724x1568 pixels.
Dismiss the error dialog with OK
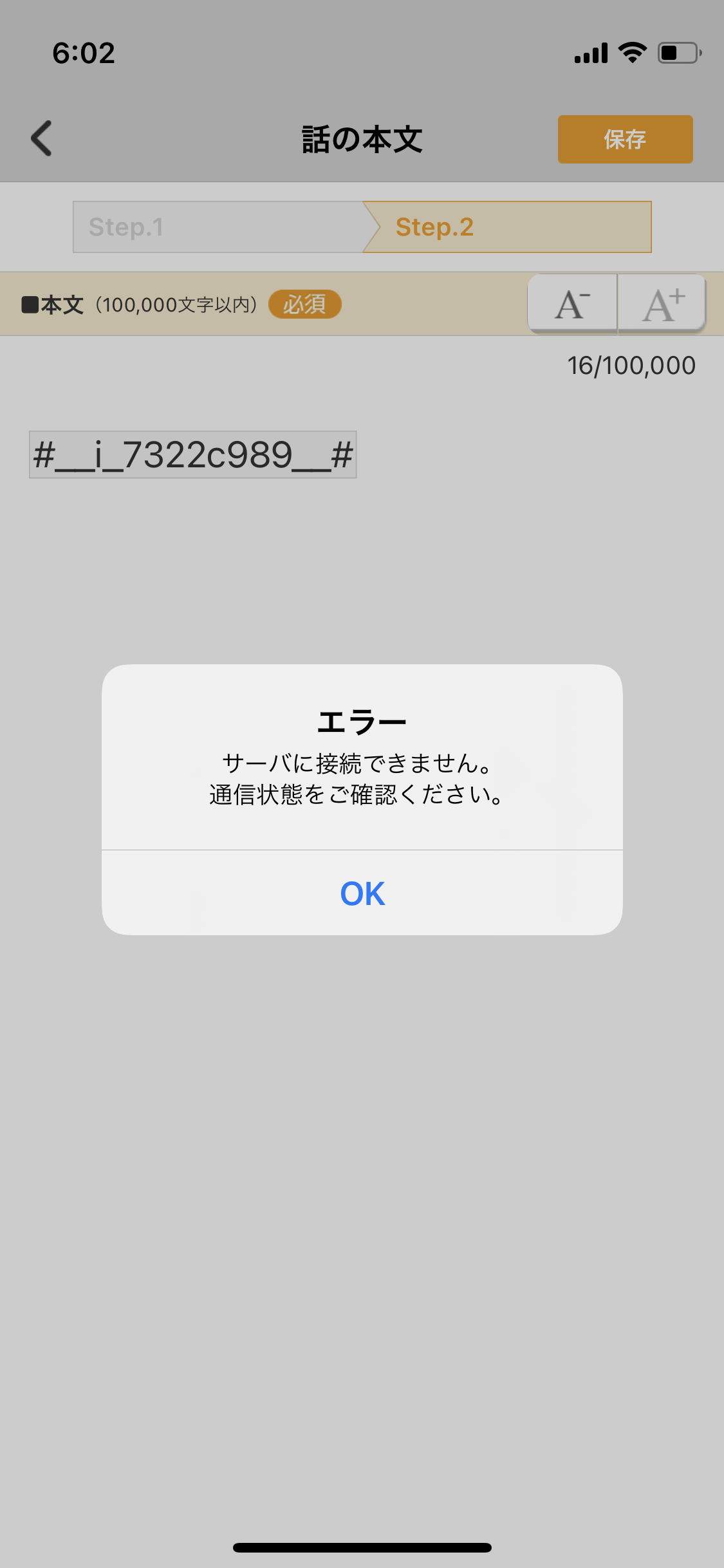pyautogui.click(x=362, y=893)
